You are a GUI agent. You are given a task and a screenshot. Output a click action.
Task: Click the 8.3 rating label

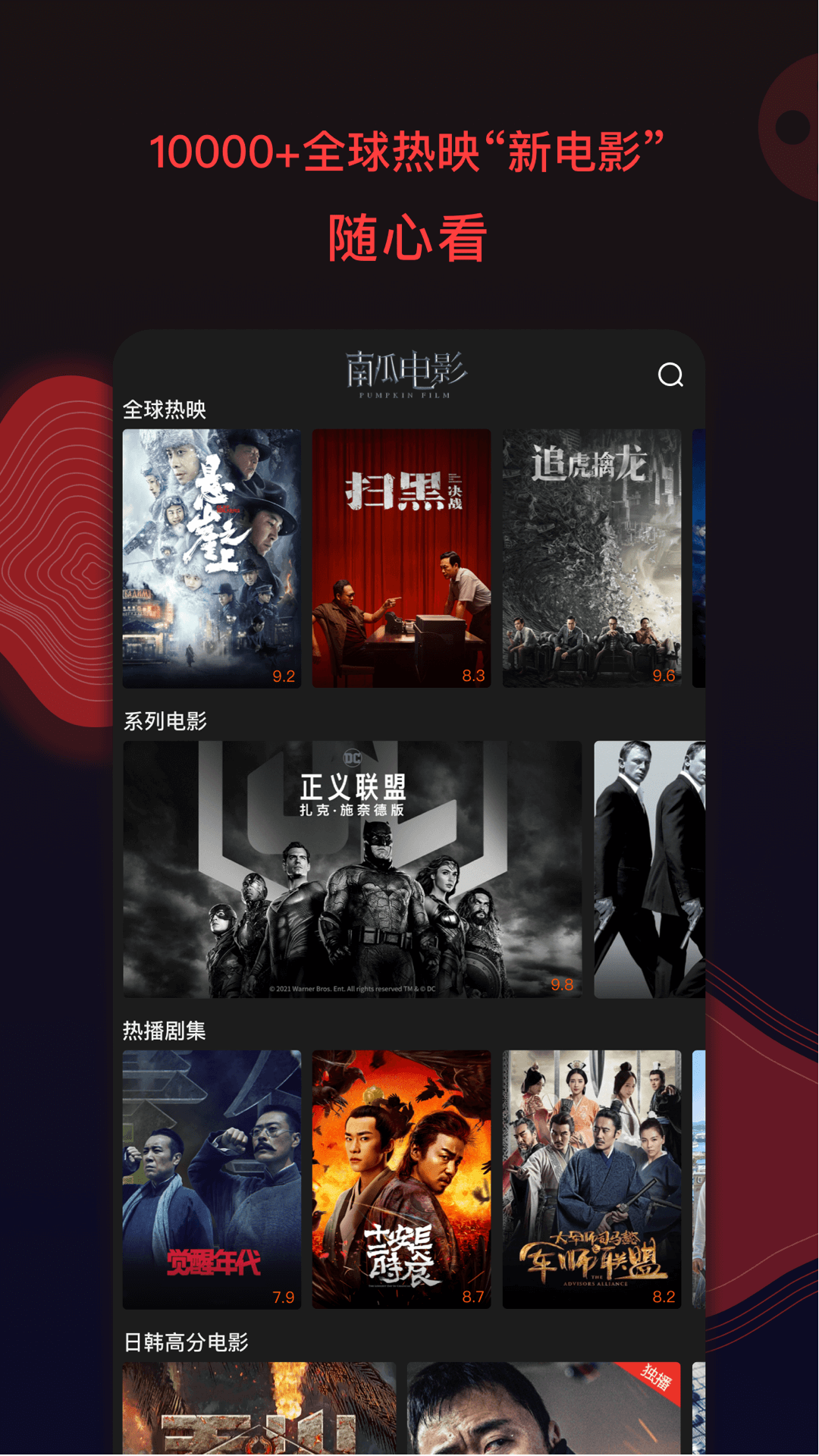click(472, 677)
